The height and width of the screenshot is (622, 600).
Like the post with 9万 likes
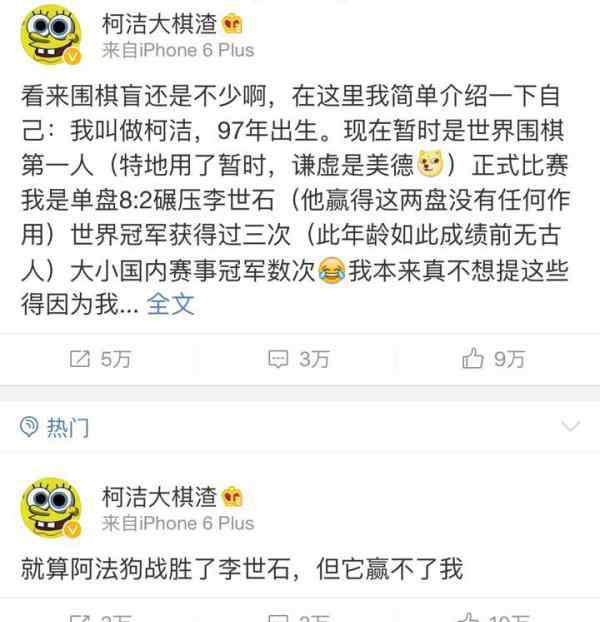pos(494,359)
